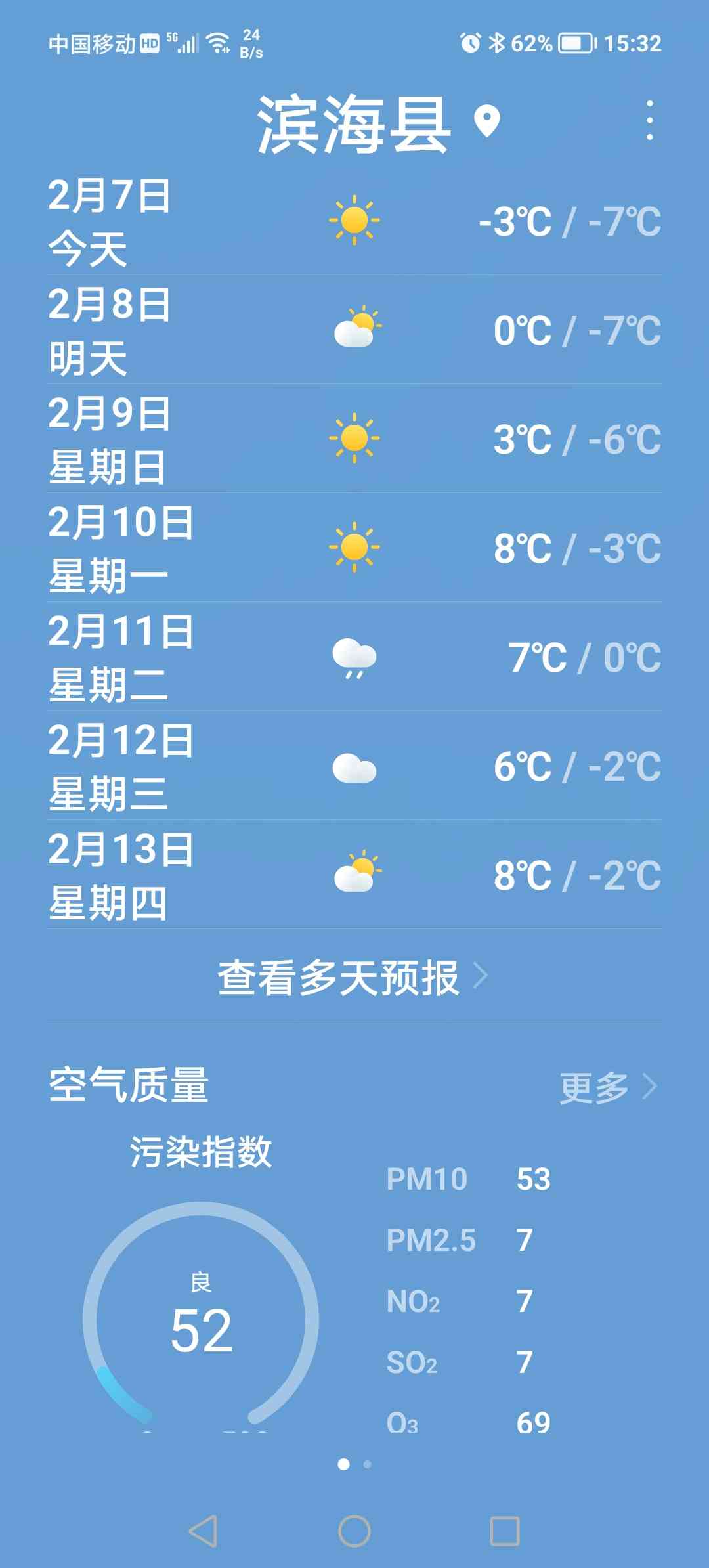Image resolution: width=709 pixels, height=1568 pixels.
Task: Open the forecast row for 2月11日 星期二
Action: (354, 657)
